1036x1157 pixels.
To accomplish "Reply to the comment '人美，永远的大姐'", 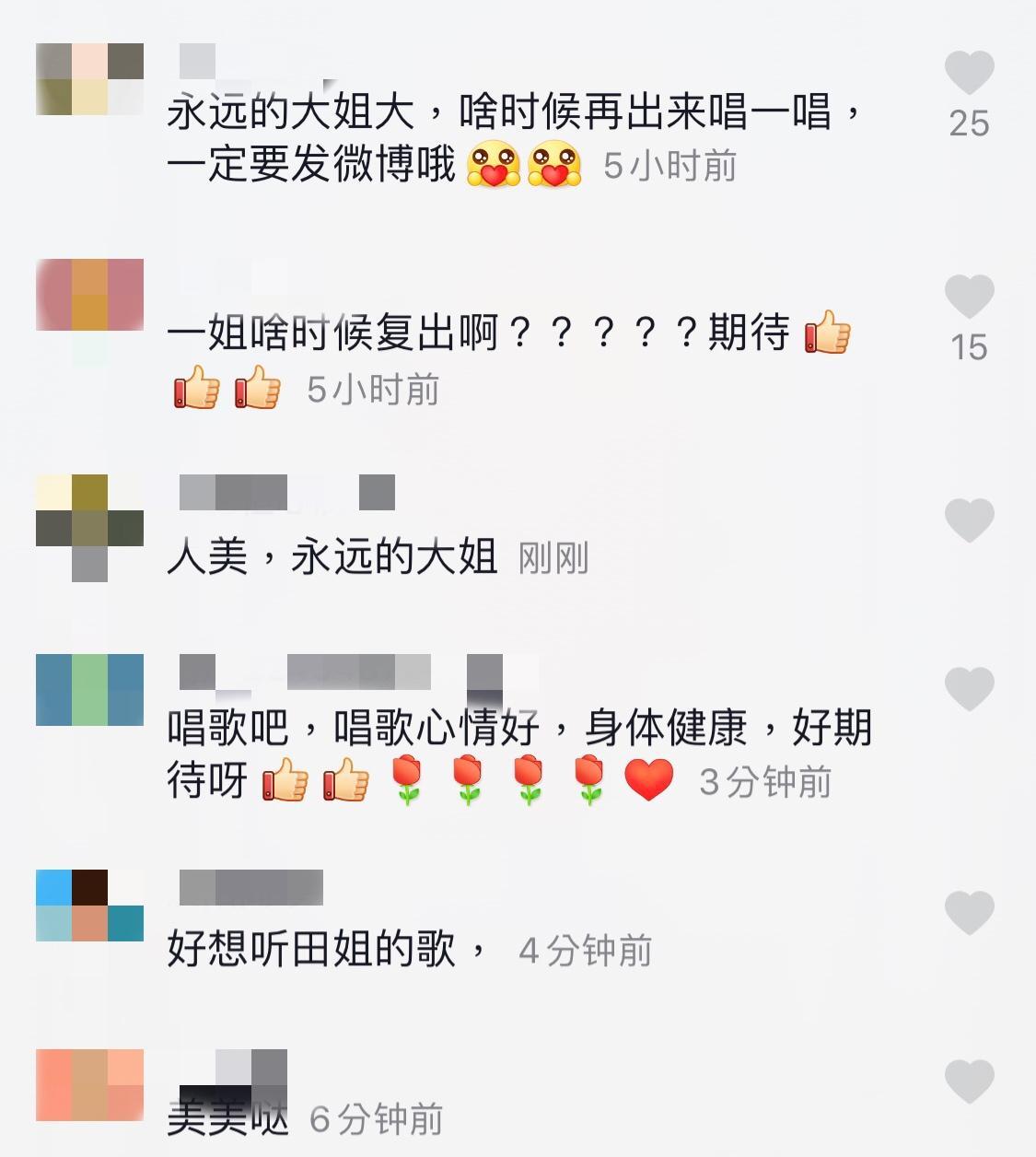I will tap(332, 557).
